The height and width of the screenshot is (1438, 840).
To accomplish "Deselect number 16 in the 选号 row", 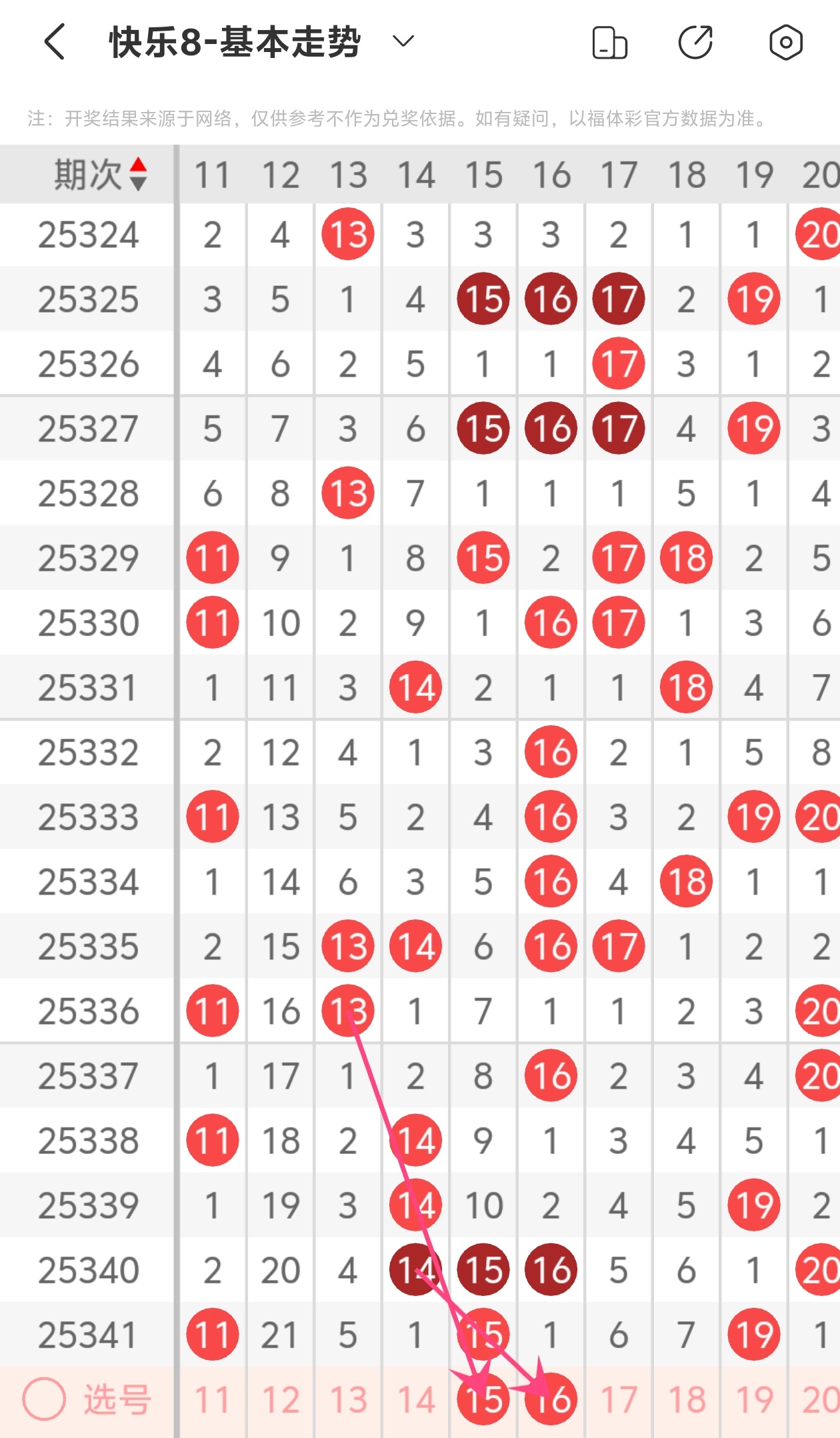I will [x=551, y=1400].
